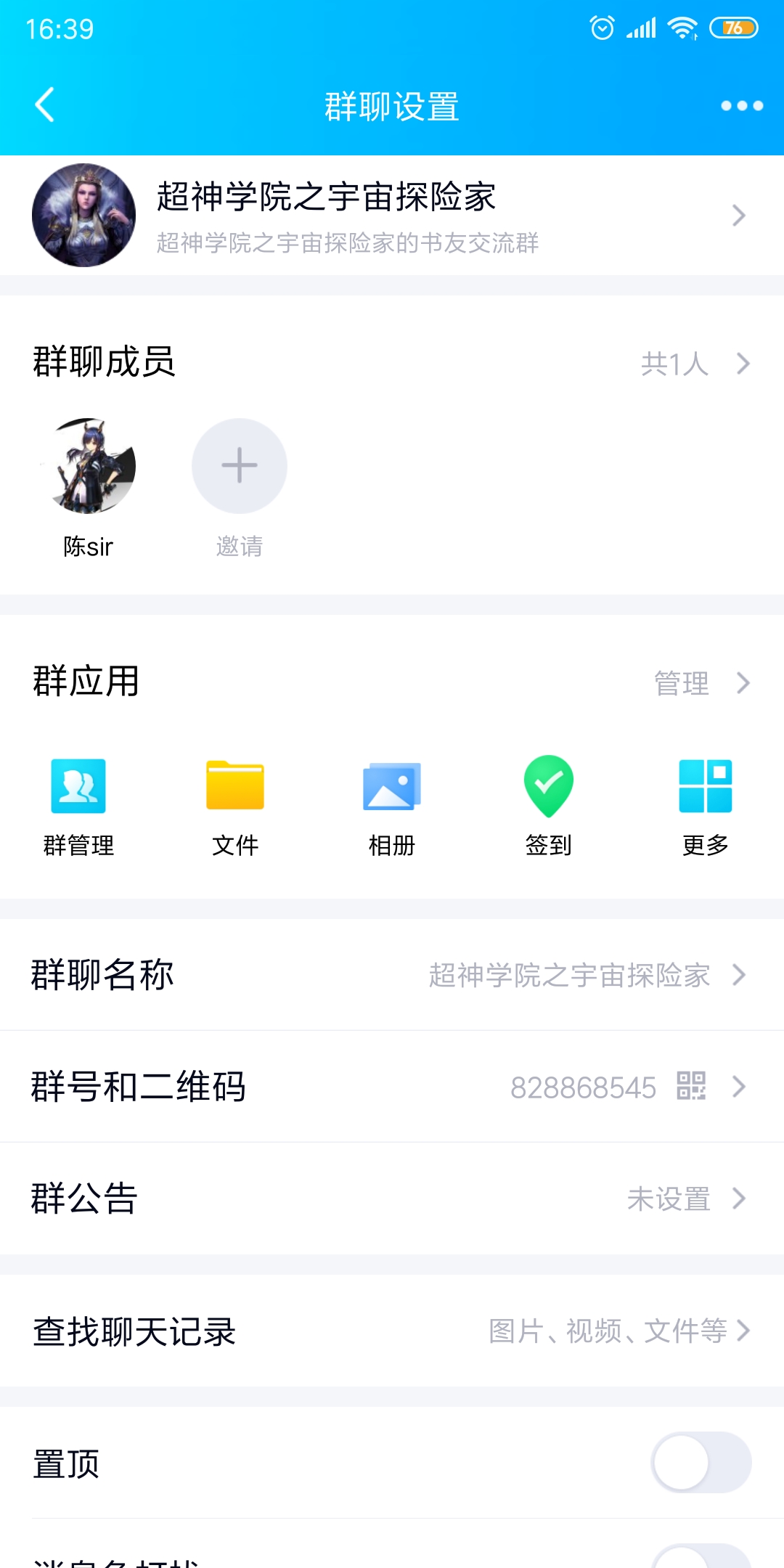Image resolution: width=784 pixels, height=1568 pixels.
Task: Open the 文件 group app
Action: tap(235, 806)
